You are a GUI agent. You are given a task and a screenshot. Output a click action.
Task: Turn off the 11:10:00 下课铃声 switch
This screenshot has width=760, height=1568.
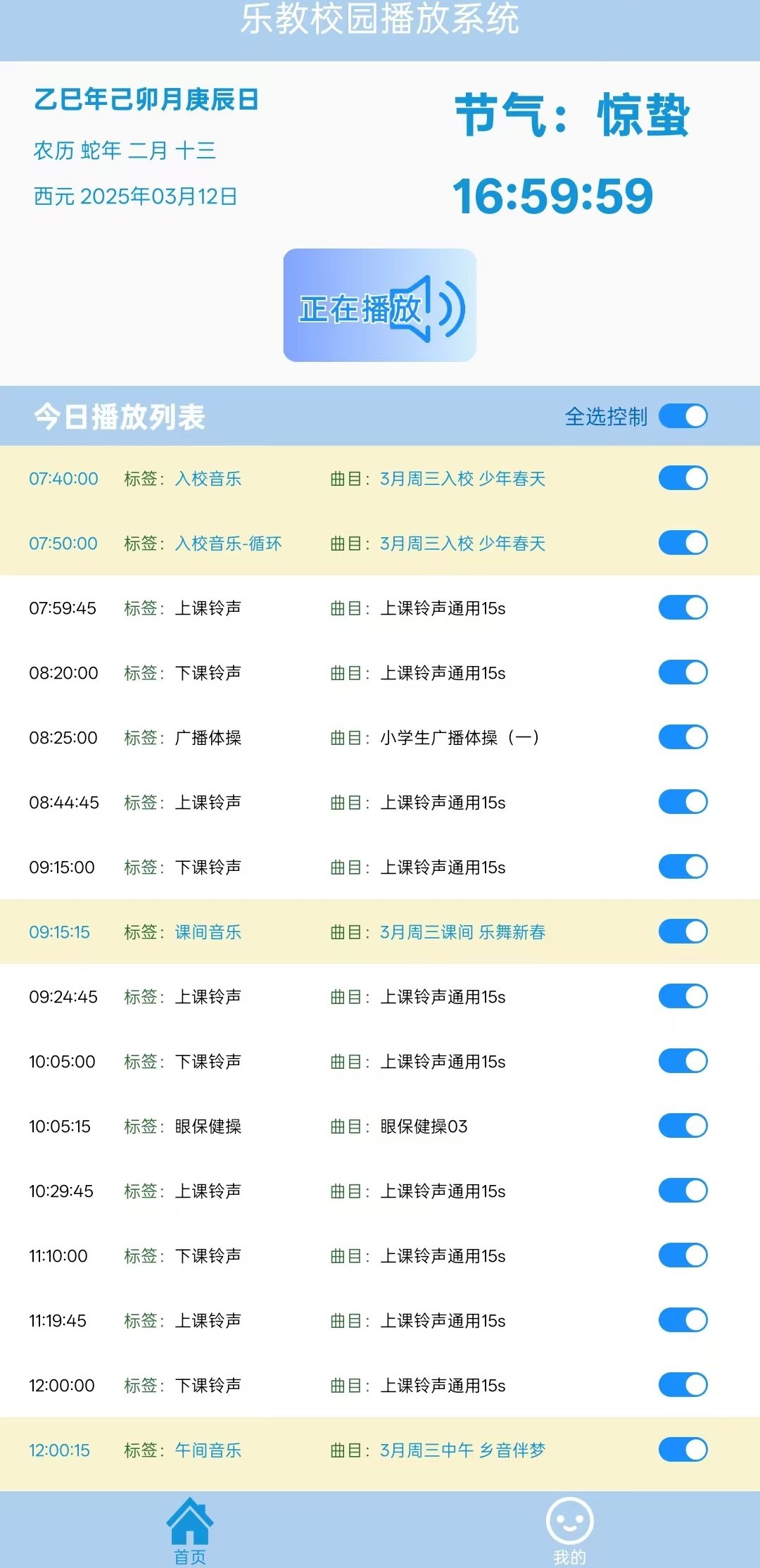(683, 1255)
